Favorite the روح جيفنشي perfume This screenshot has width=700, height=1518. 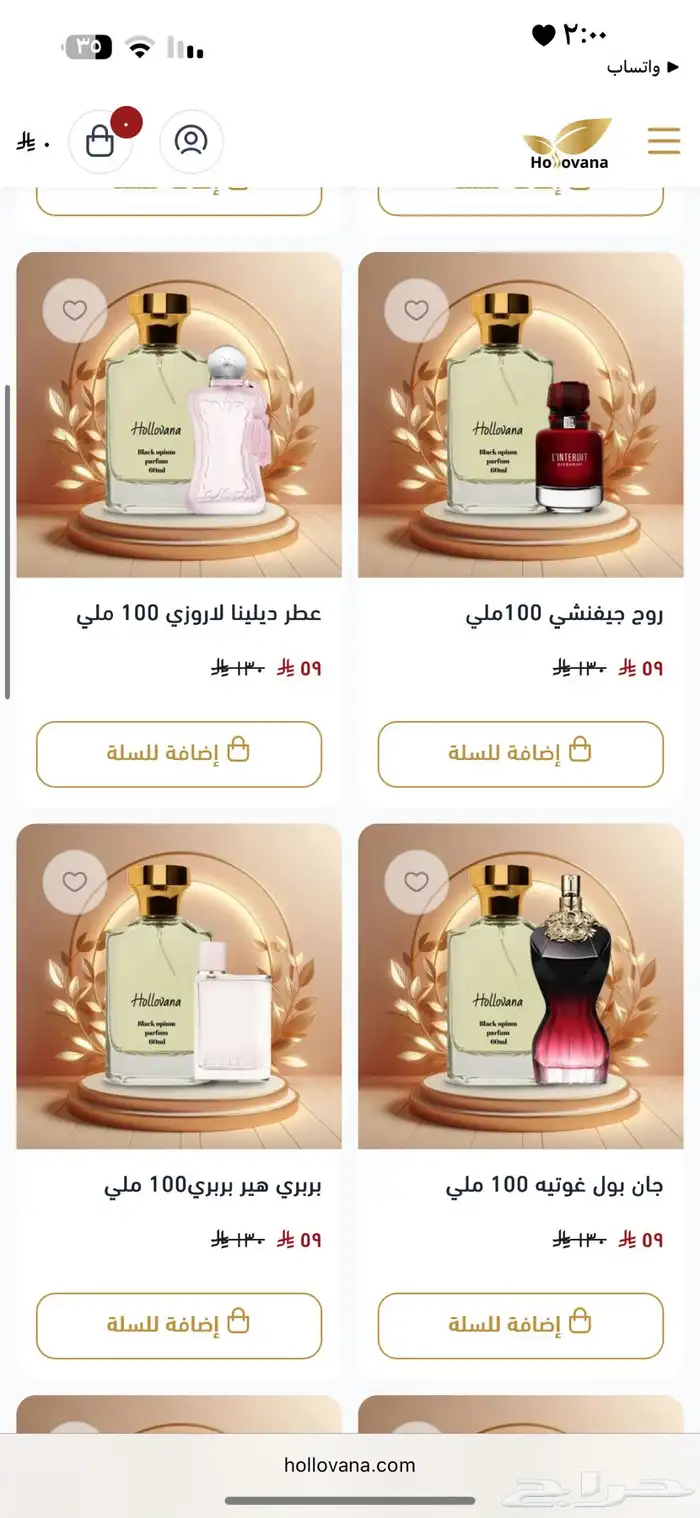[x=416, y=310]
